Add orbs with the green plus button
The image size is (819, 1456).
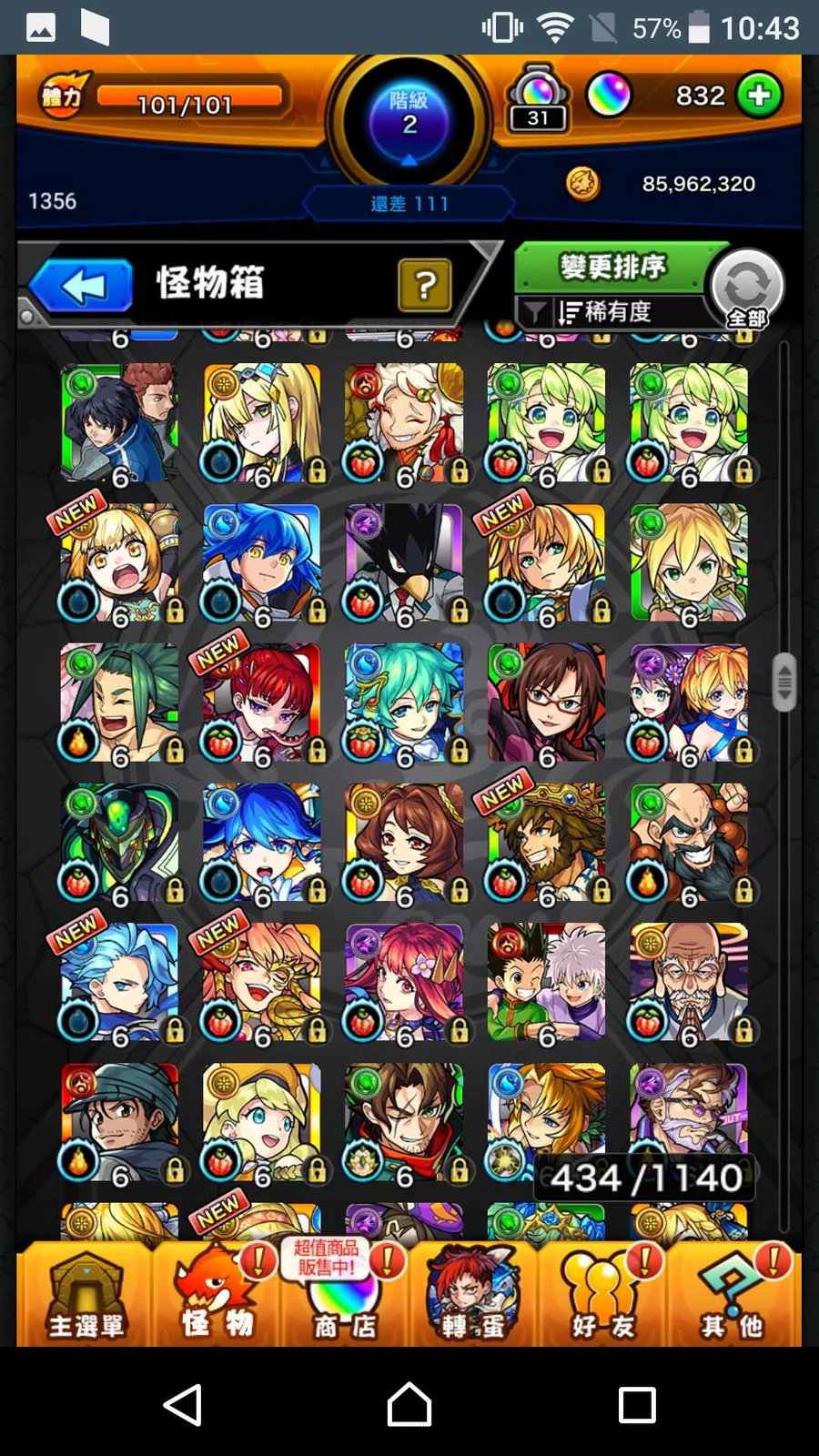pyautogui.click(x=759, y=95)
